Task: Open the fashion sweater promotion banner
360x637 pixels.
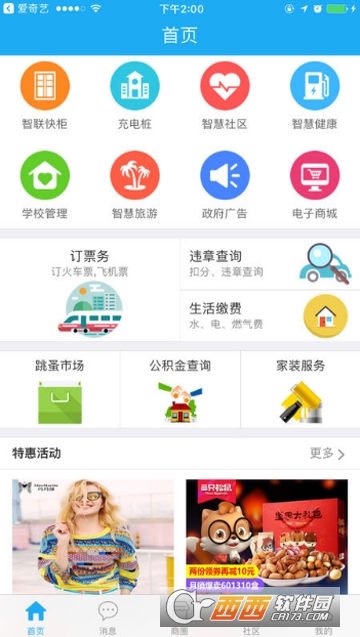Action: pyautogui.click(x=93, y=537)
